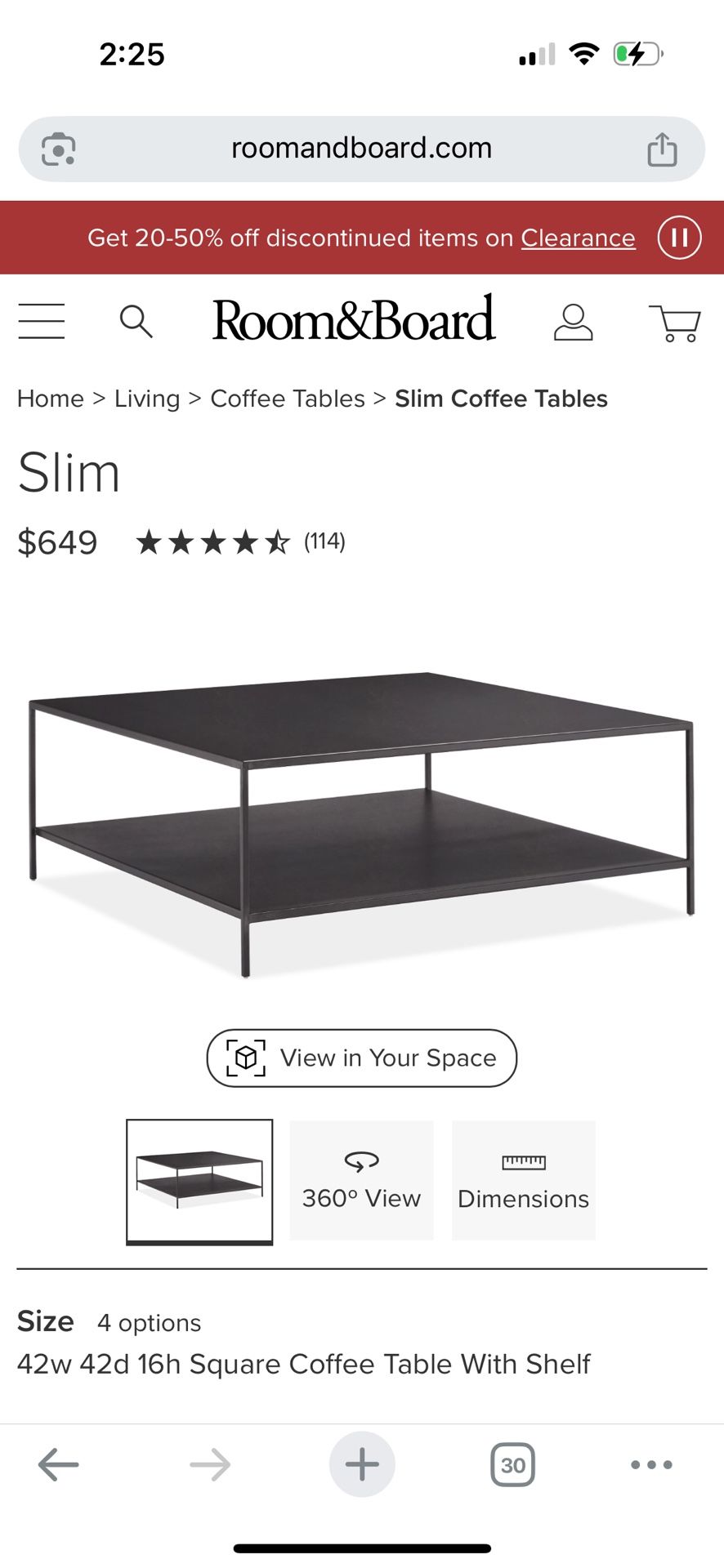Open the 114 reviews rating
724x1568 pixels.
click(x=241, y=541)
